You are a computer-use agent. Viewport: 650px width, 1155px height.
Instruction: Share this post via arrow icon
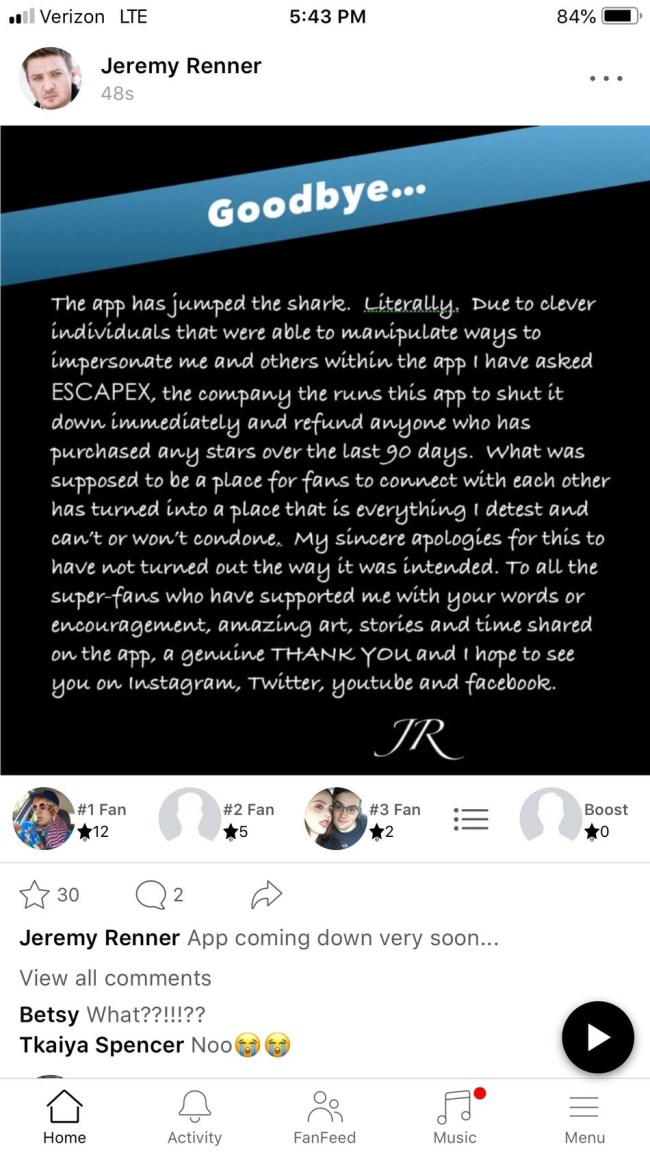tap(266, 895)
